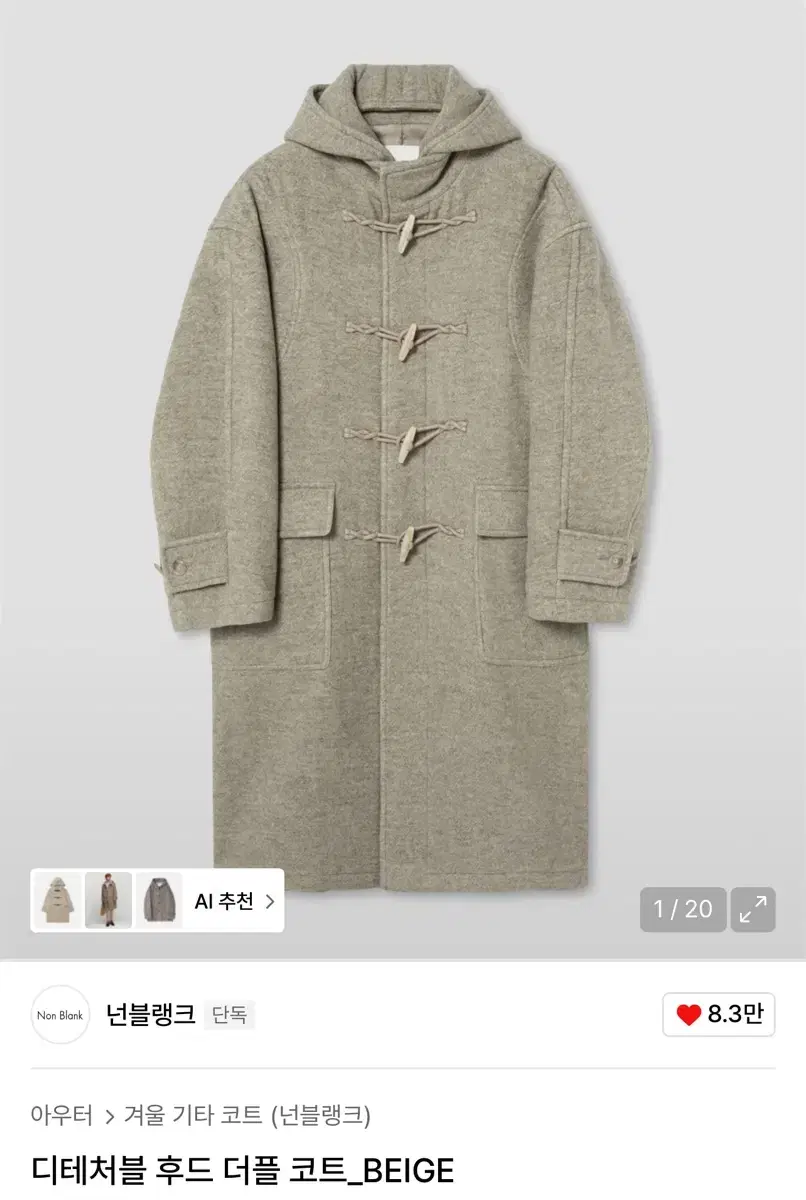Click the seller profile circle icon
Viewport: 806px width, 1200px height.
(x=60, y=1014)
